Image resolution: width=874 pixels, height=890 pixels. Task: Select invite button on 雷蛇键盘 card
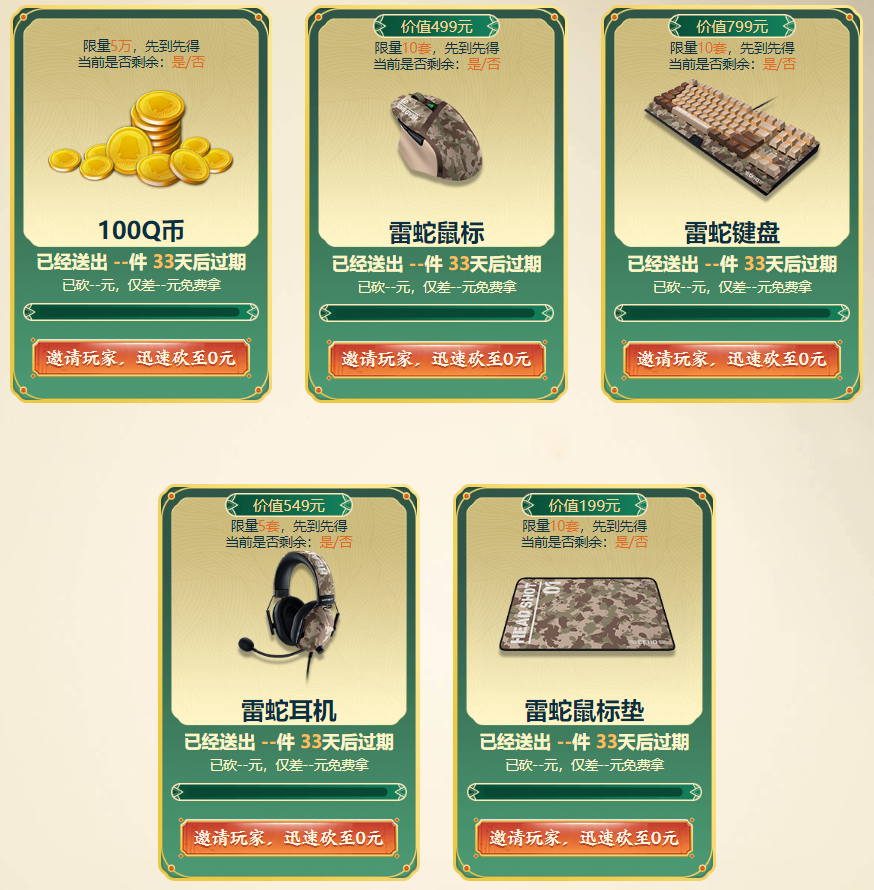pos(731,359)
